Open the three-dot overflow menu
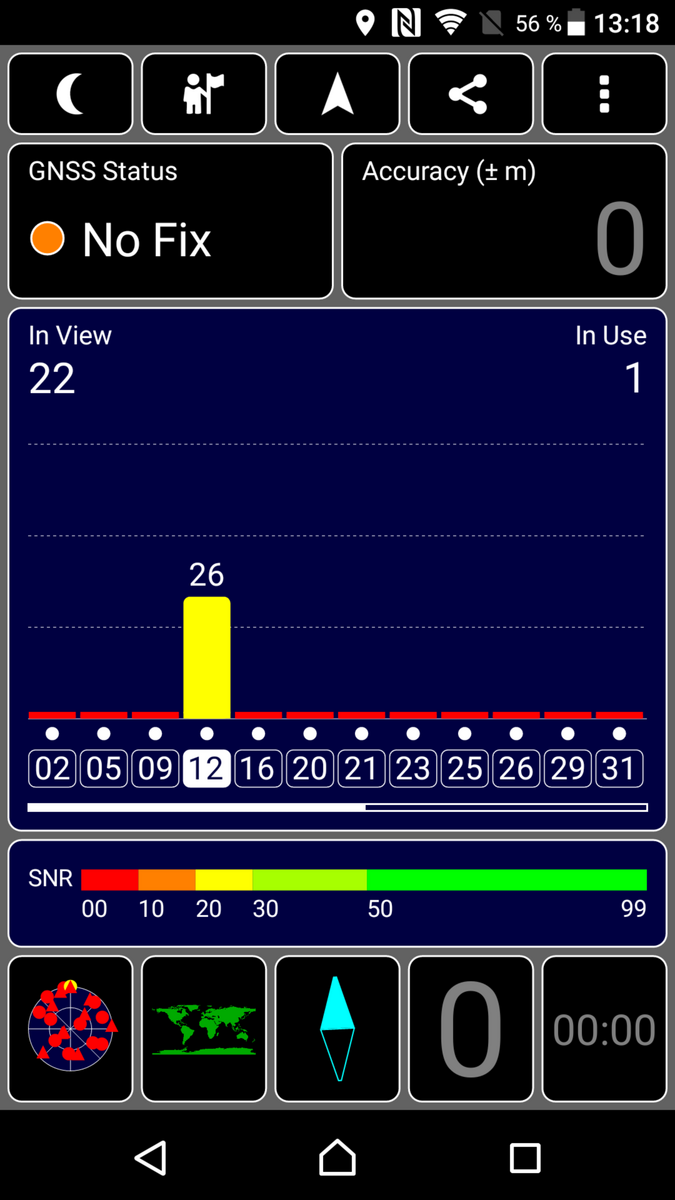Screen dimensions: 675x1200 604,94
